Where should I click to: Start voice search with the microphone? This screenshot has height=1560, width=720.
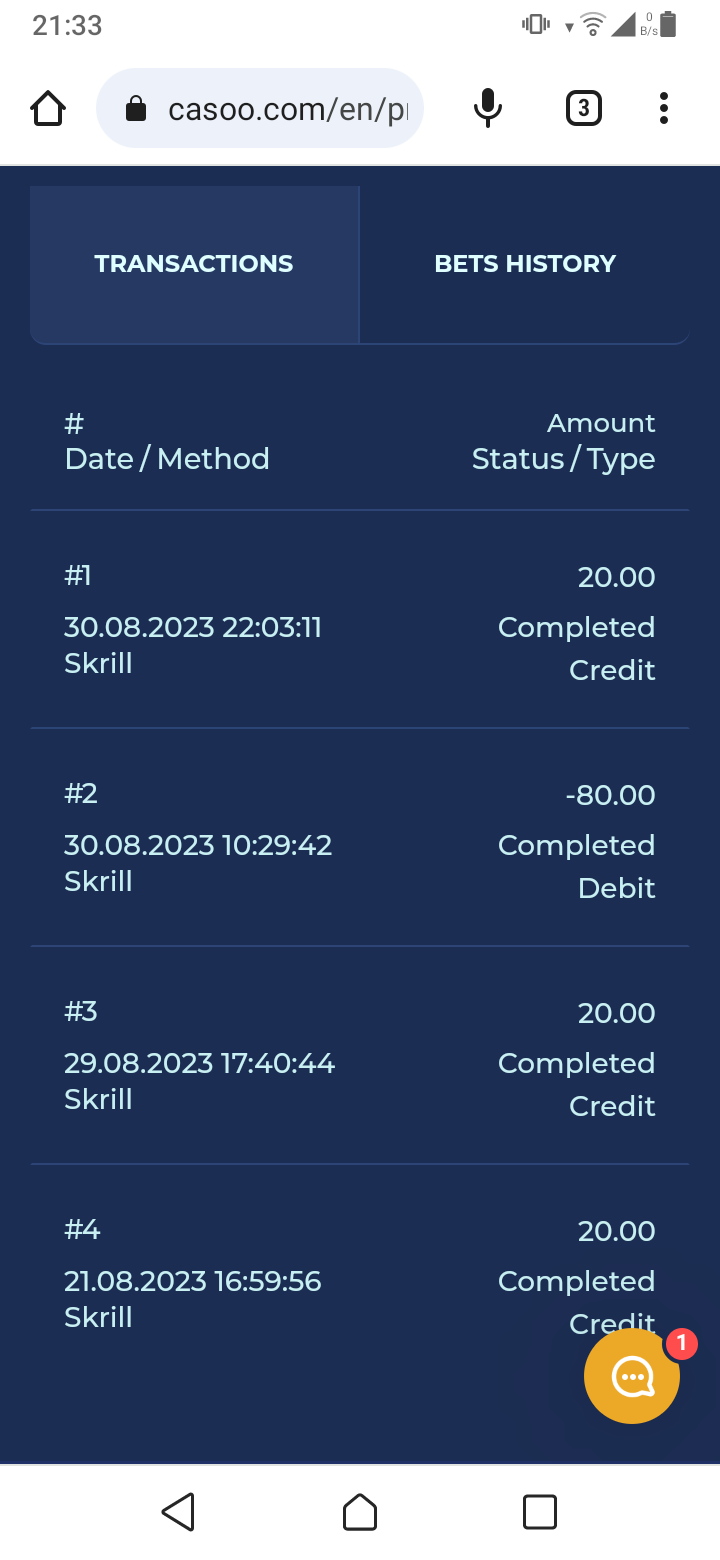(x=487, y=108)
